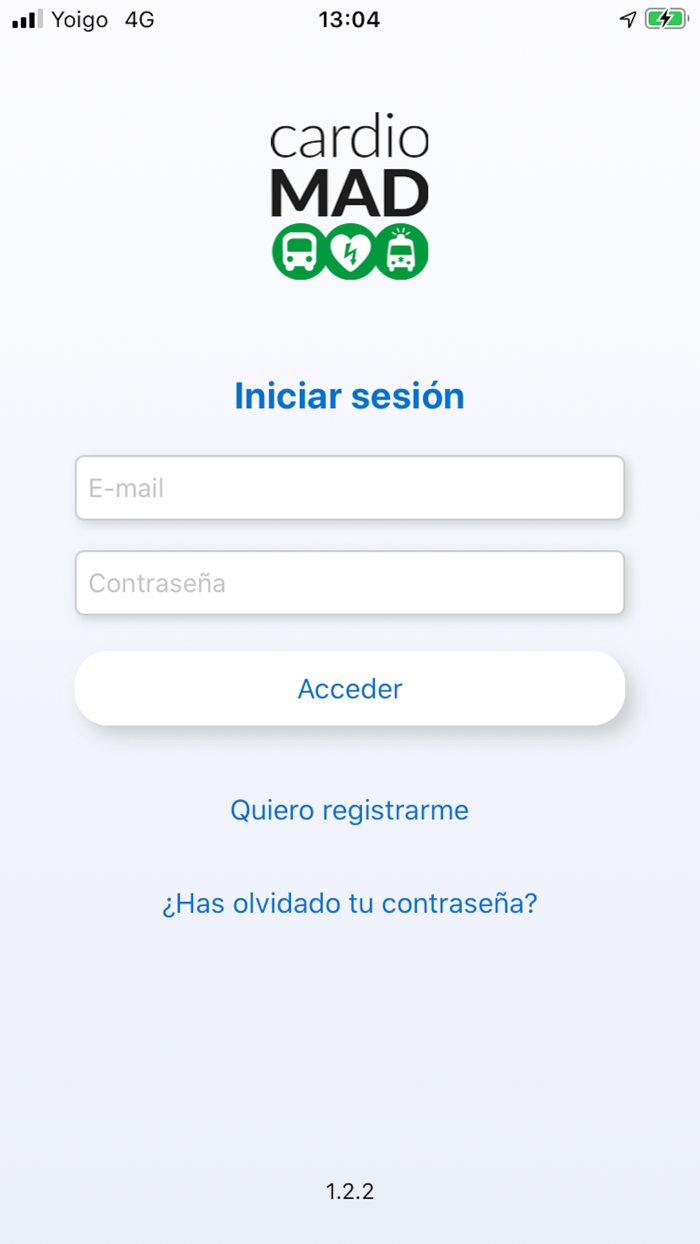
Task: Open the Quiero registrarme sign-up link
Action: [x=350, y=810]
